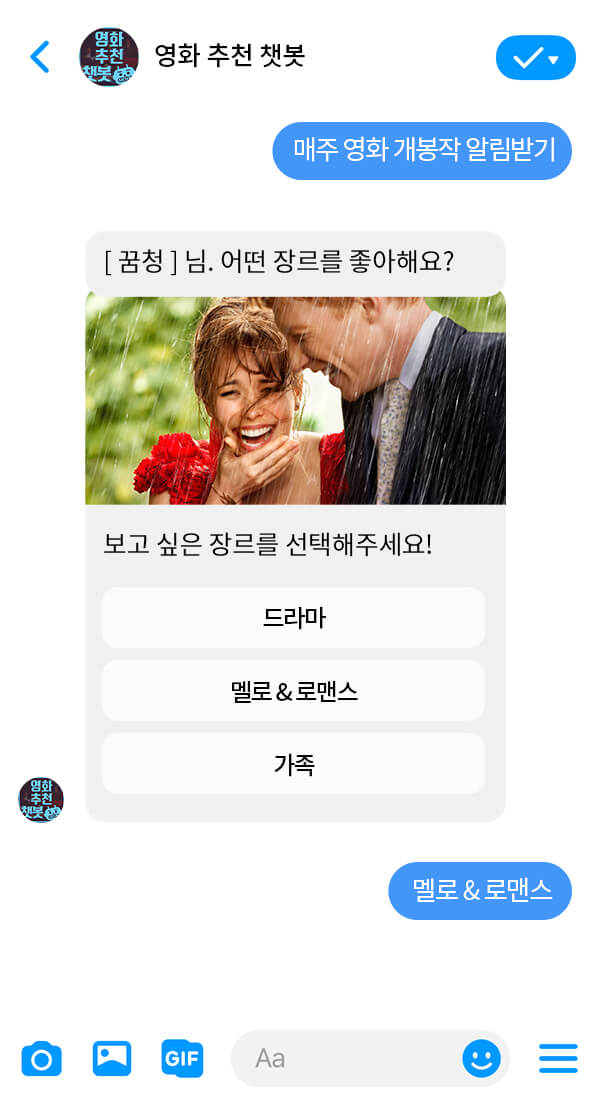Open the photo gallery picker
Screen dimensions: 600x1100
(x=112, y=1058)
